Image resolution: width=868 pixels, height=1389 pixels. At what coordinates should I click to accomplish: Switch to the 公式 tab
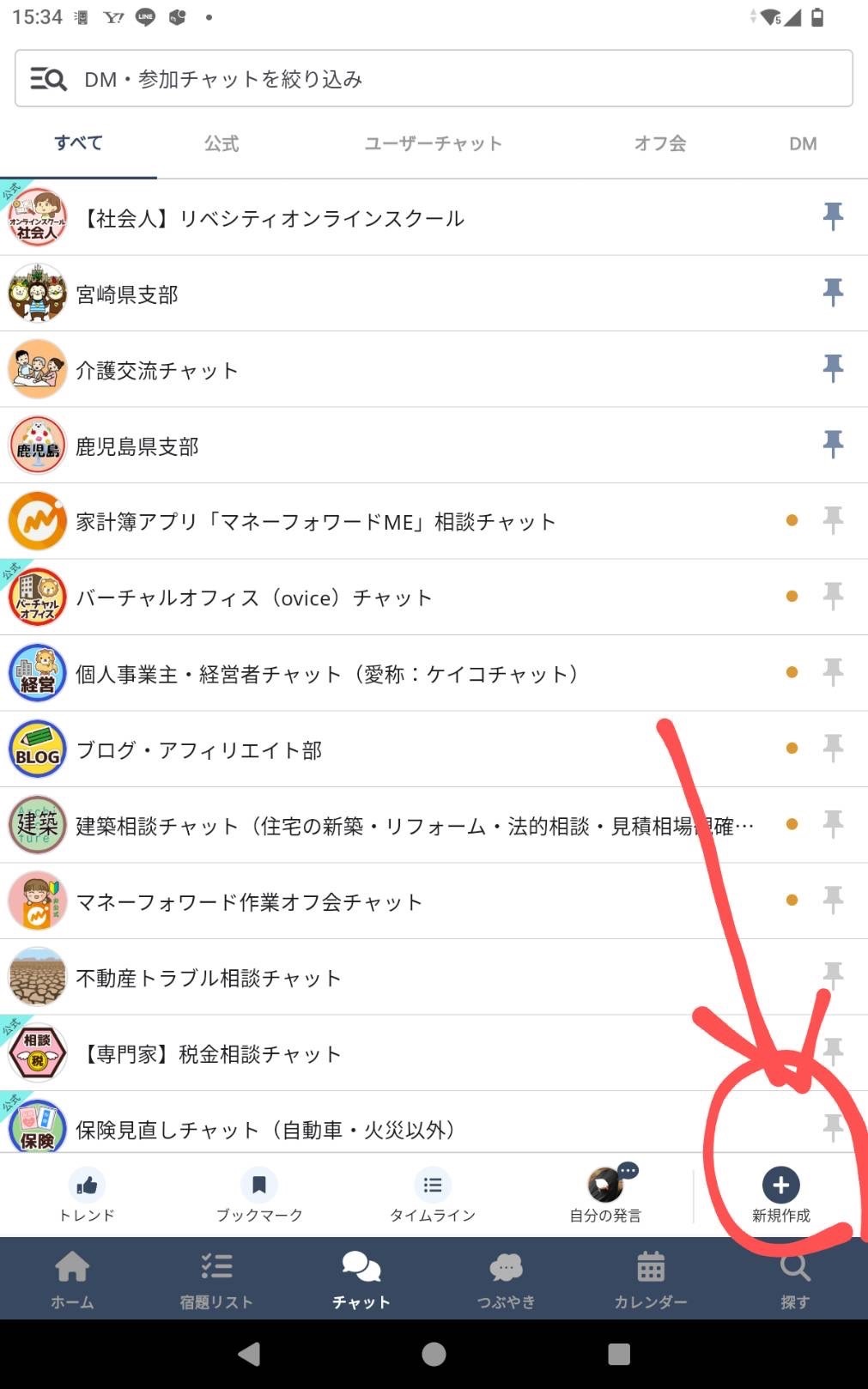point(222,143)
